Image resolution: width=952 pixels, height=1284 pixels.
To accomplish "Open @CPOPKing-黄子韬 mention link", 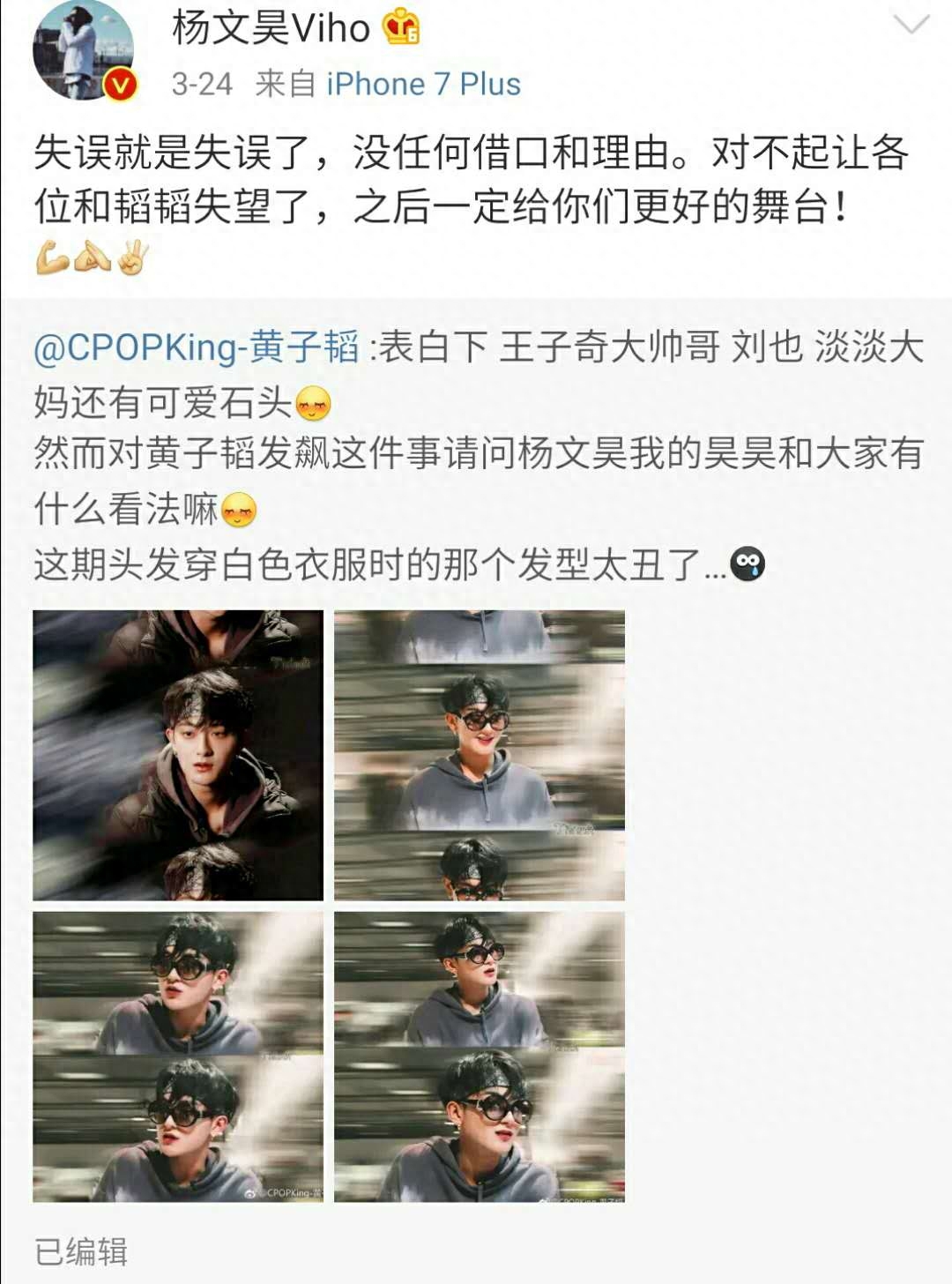I will tap(196, 347).
